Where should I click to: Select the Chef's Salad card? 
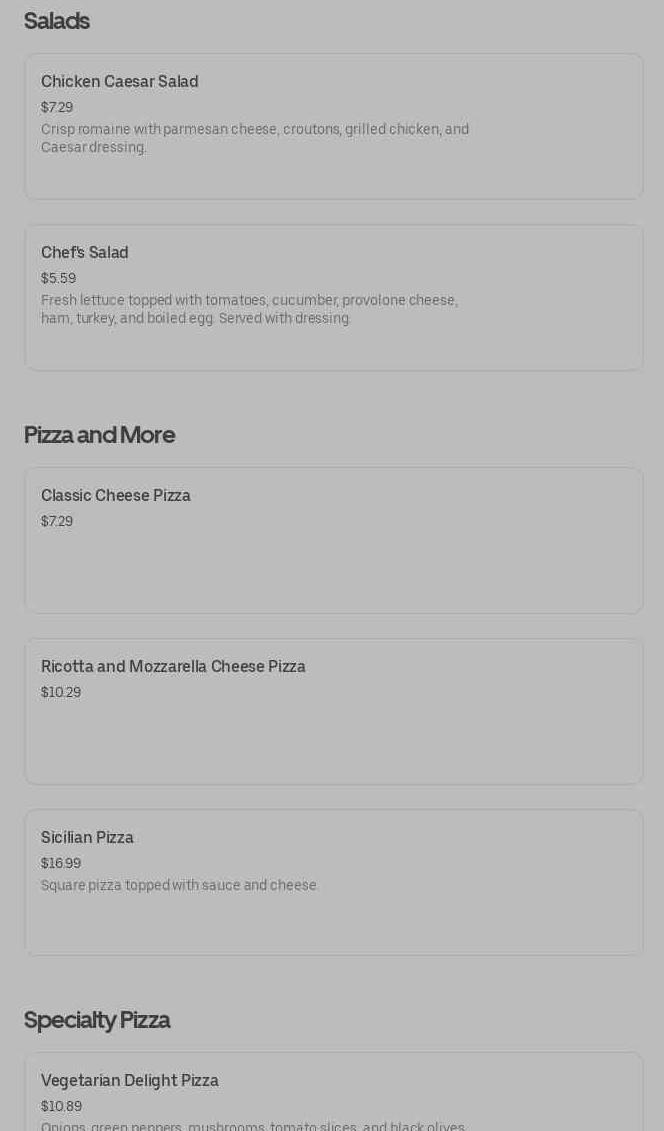[x=333, y=297]
